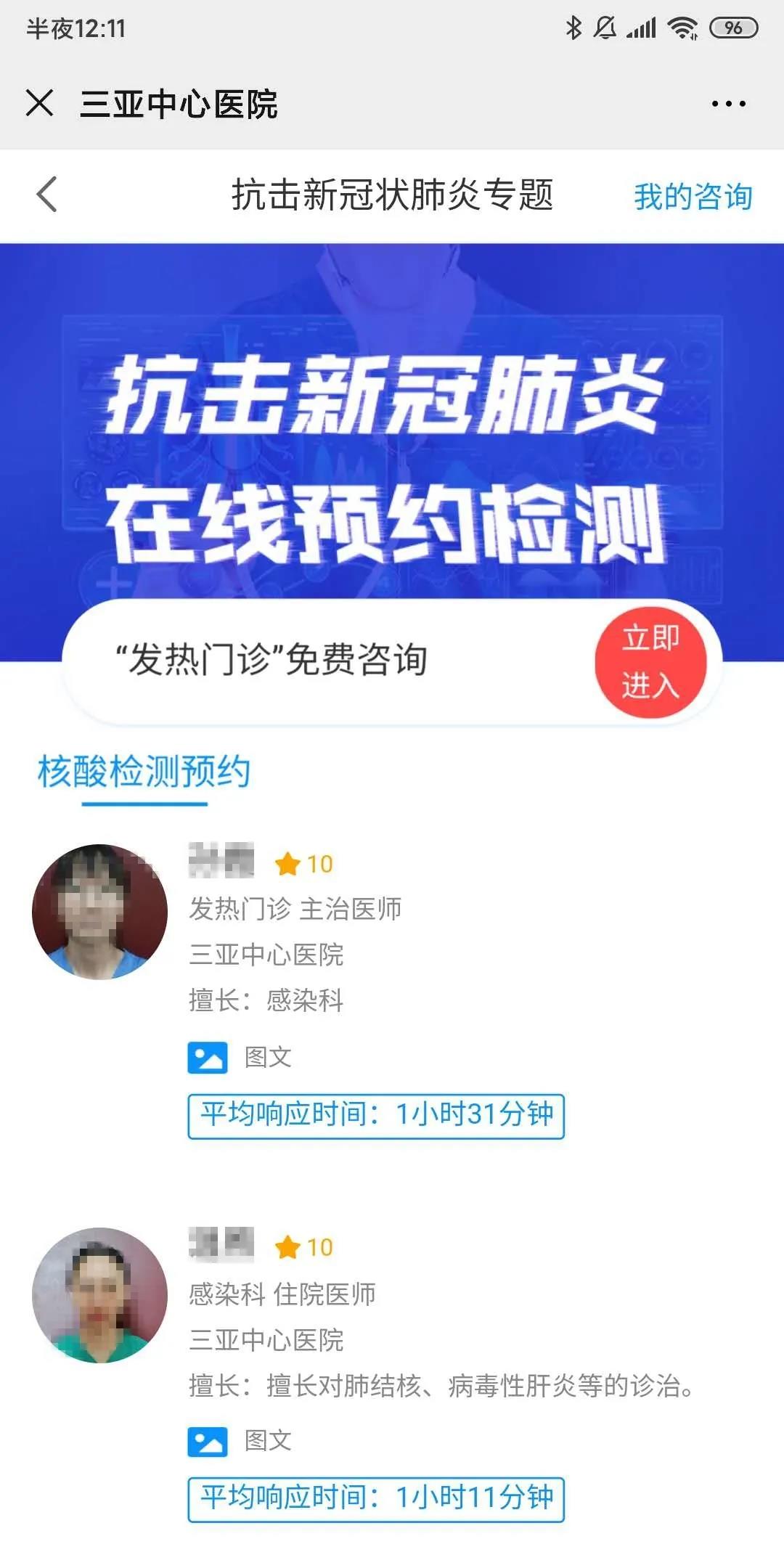Go back from the 抗击新冠状肺炎专题 page
Viewport: 784px width, 1568px height.
coord(47,195)
